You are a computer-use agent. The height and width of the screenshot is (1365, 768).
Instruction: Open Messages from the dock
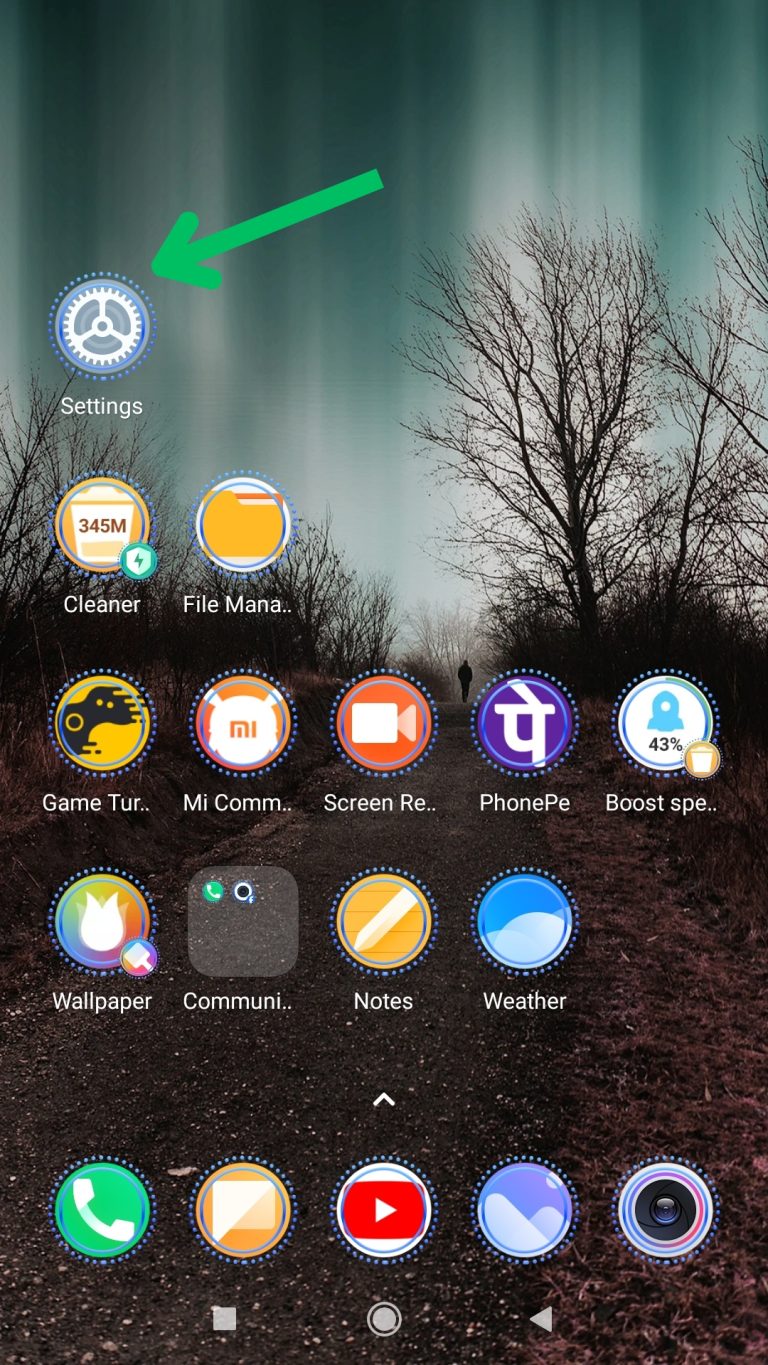pos(242,1209)
